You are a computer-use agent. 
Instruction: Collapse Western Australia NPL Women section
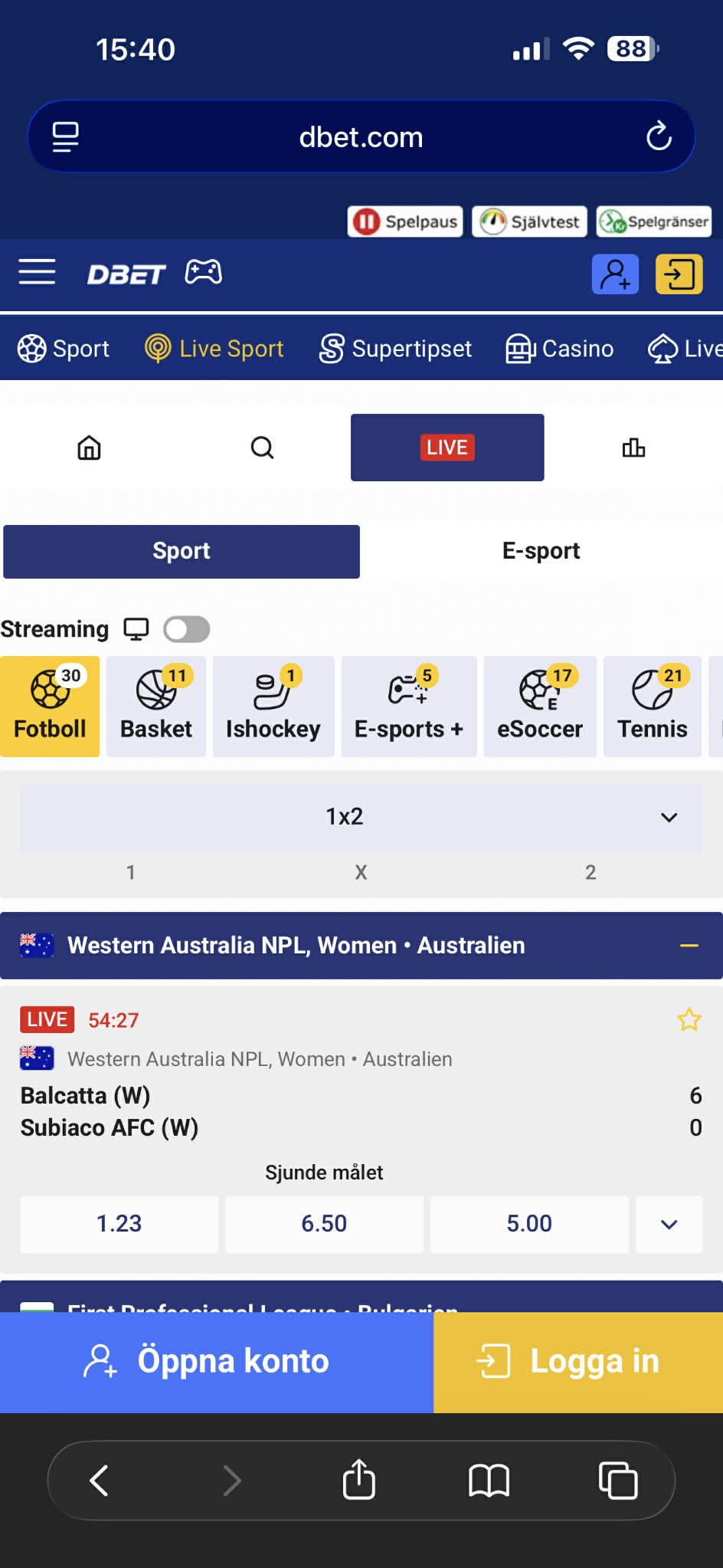tap(689, 946)
